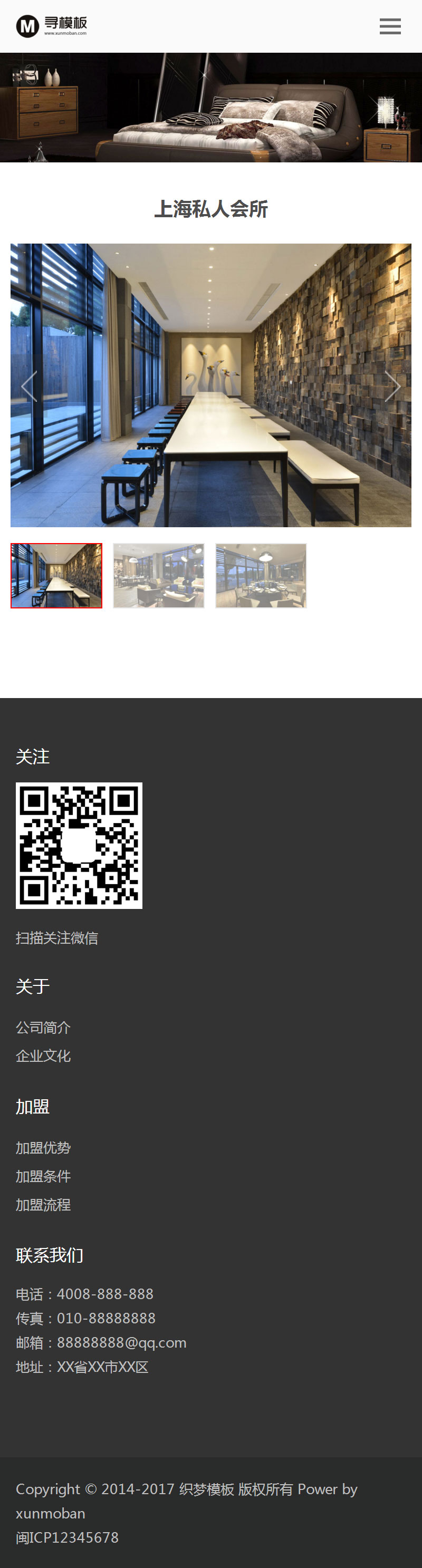View the 加盟条件 page
This screenshot has width=422, height=1568.
[43, 1176]
